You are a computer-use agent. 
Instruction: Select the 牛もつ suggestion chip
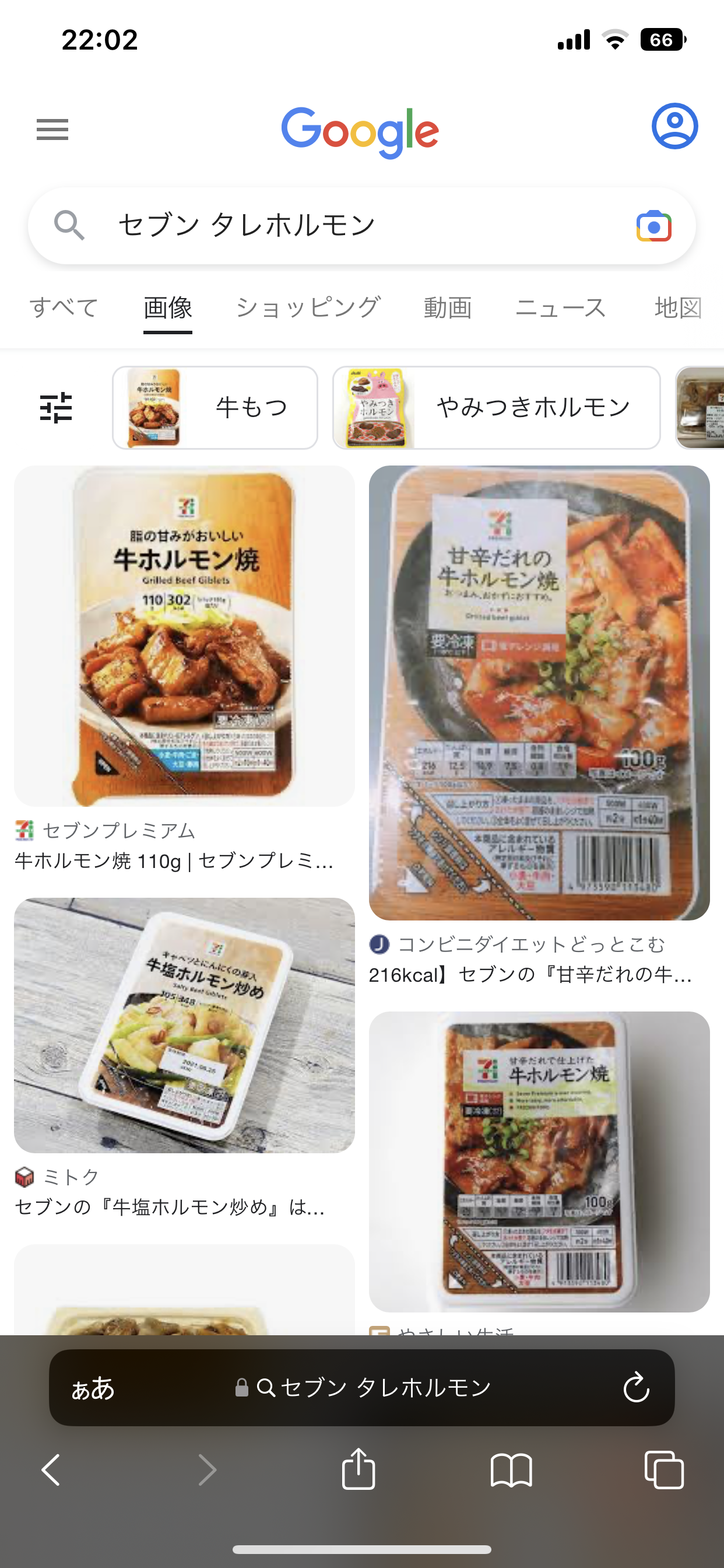tap(215, 408)
